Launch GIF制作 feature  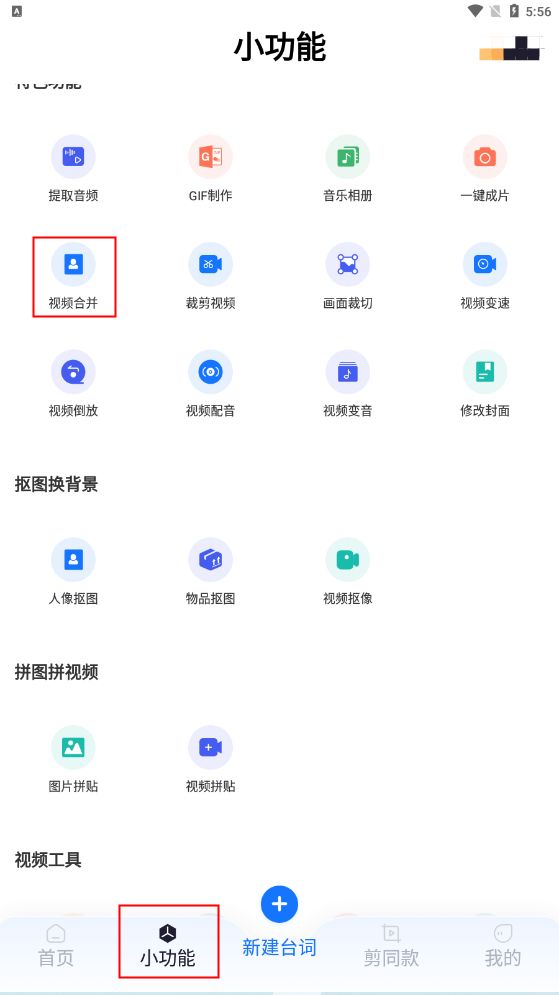pyautogui.click(x=211, y=169)
